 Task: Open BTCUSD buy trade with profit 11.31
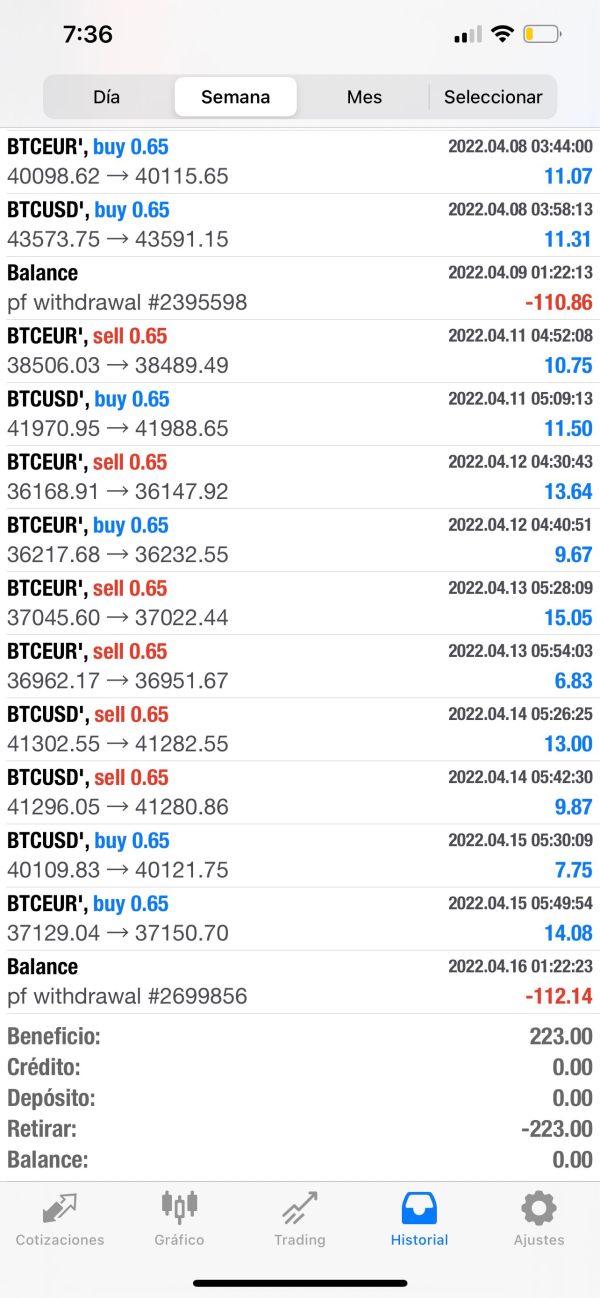click(300, 225)
